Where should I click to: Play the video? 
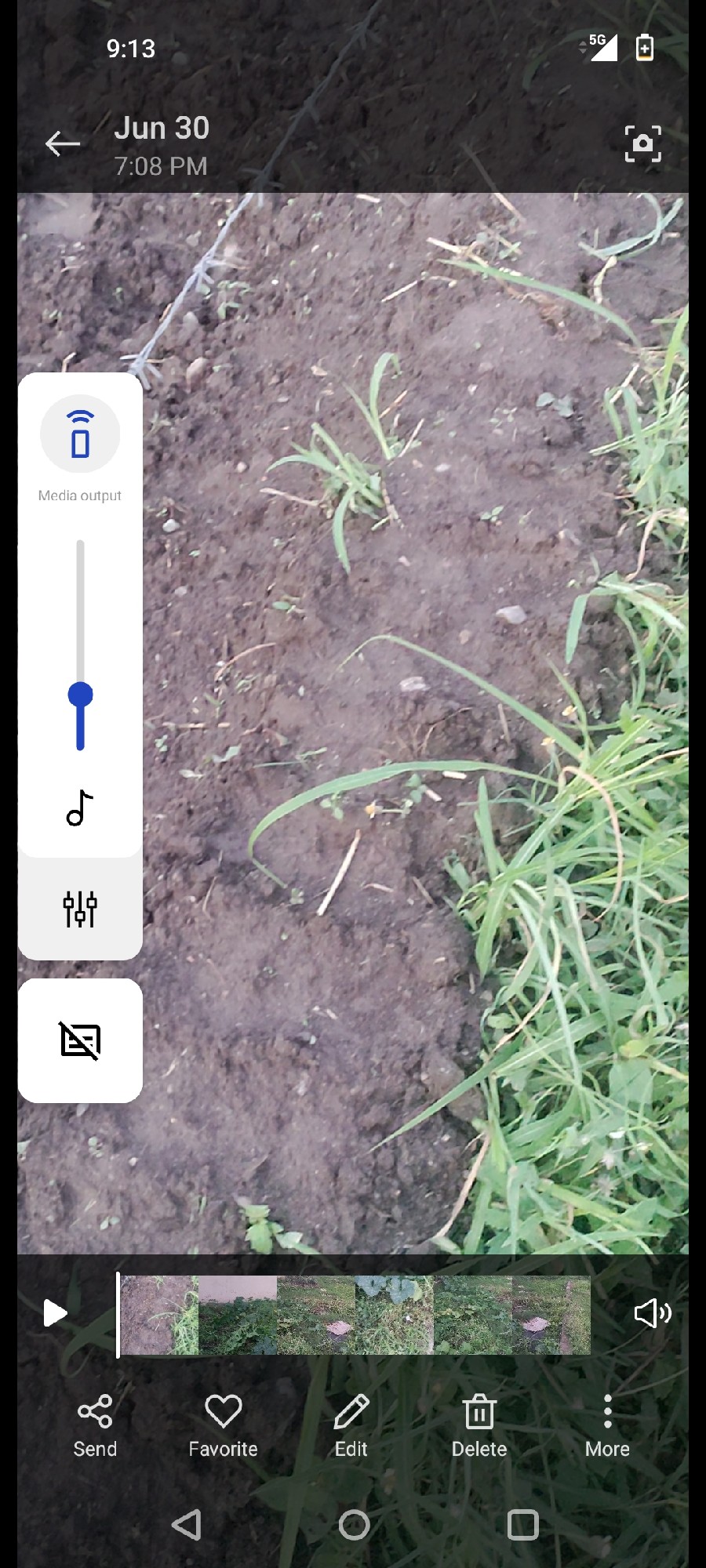(x=55, y=1313)
